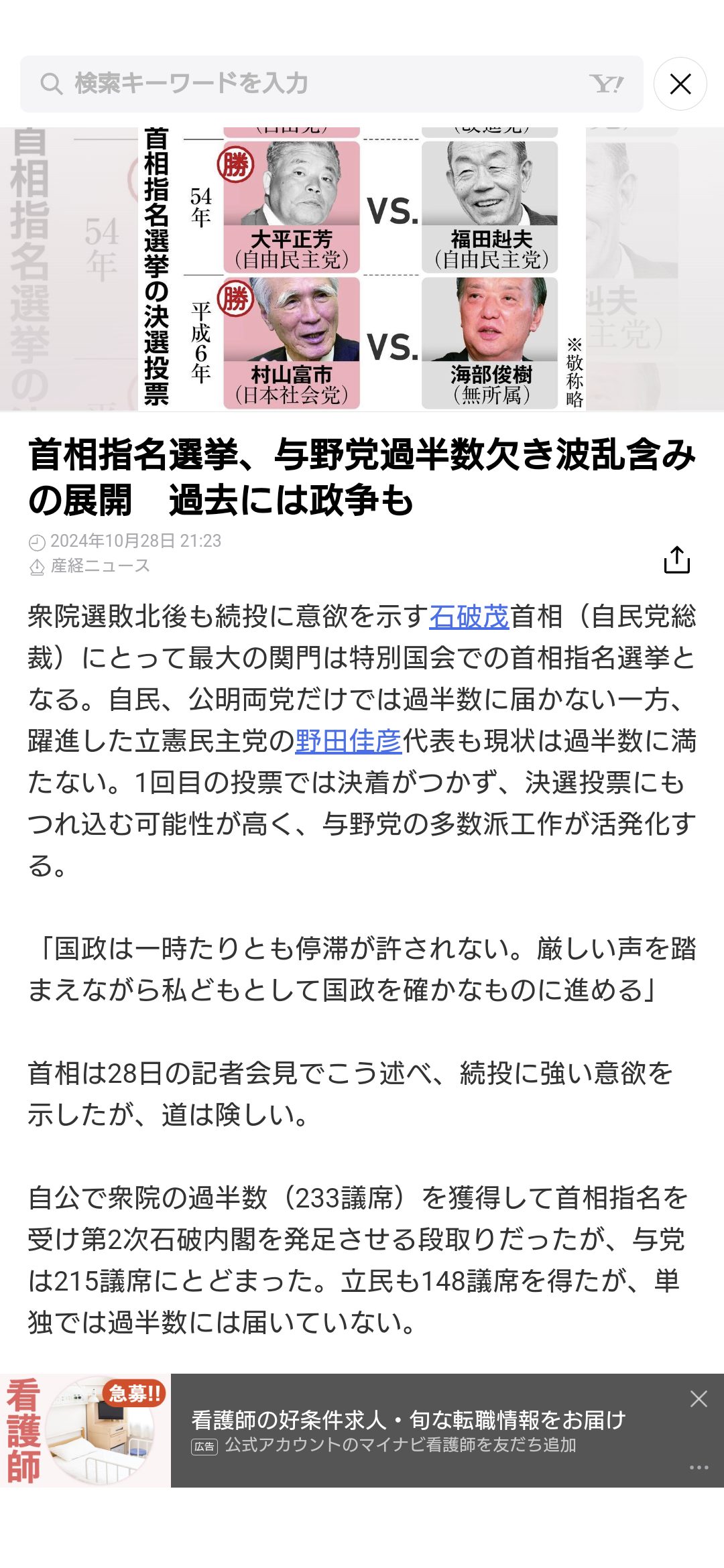The height and width of the screenshot is (1568, 724).
Task: Open the ad's more options dots
Action: click(699, 1467)
